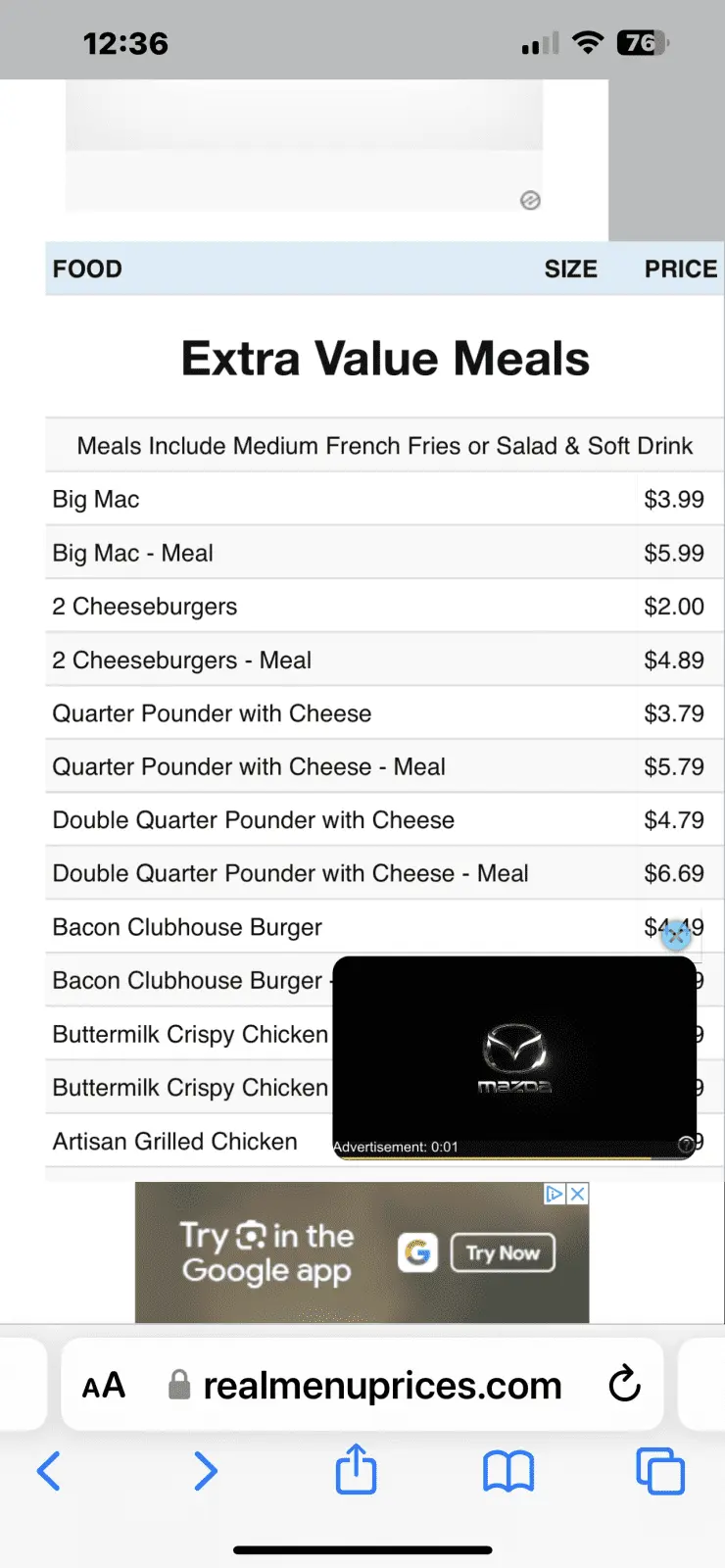Open the AA page settings menu
This screenshot has width=725, height=1568.
pyautogui.click(x=104, y=1386)
